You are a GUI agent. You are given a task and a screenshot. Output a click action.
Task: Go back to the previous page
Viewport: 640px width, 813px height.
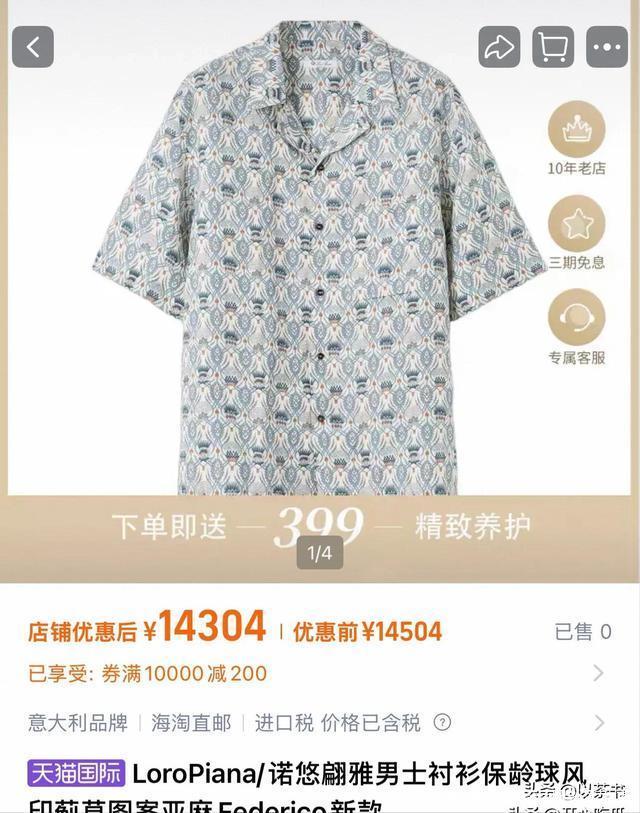click(x=33, y=46)
